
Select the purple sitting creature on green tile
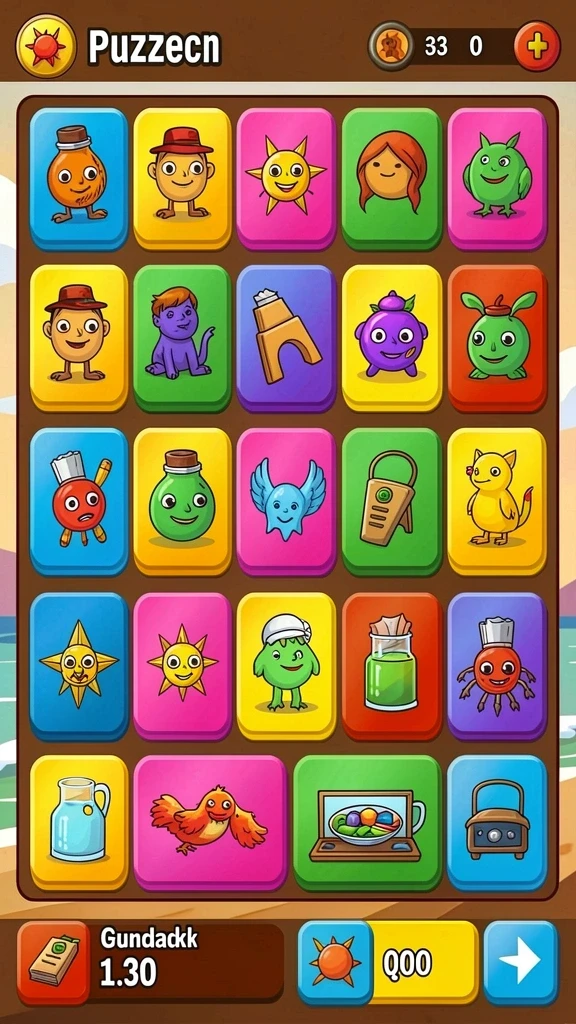click(182, 338)
